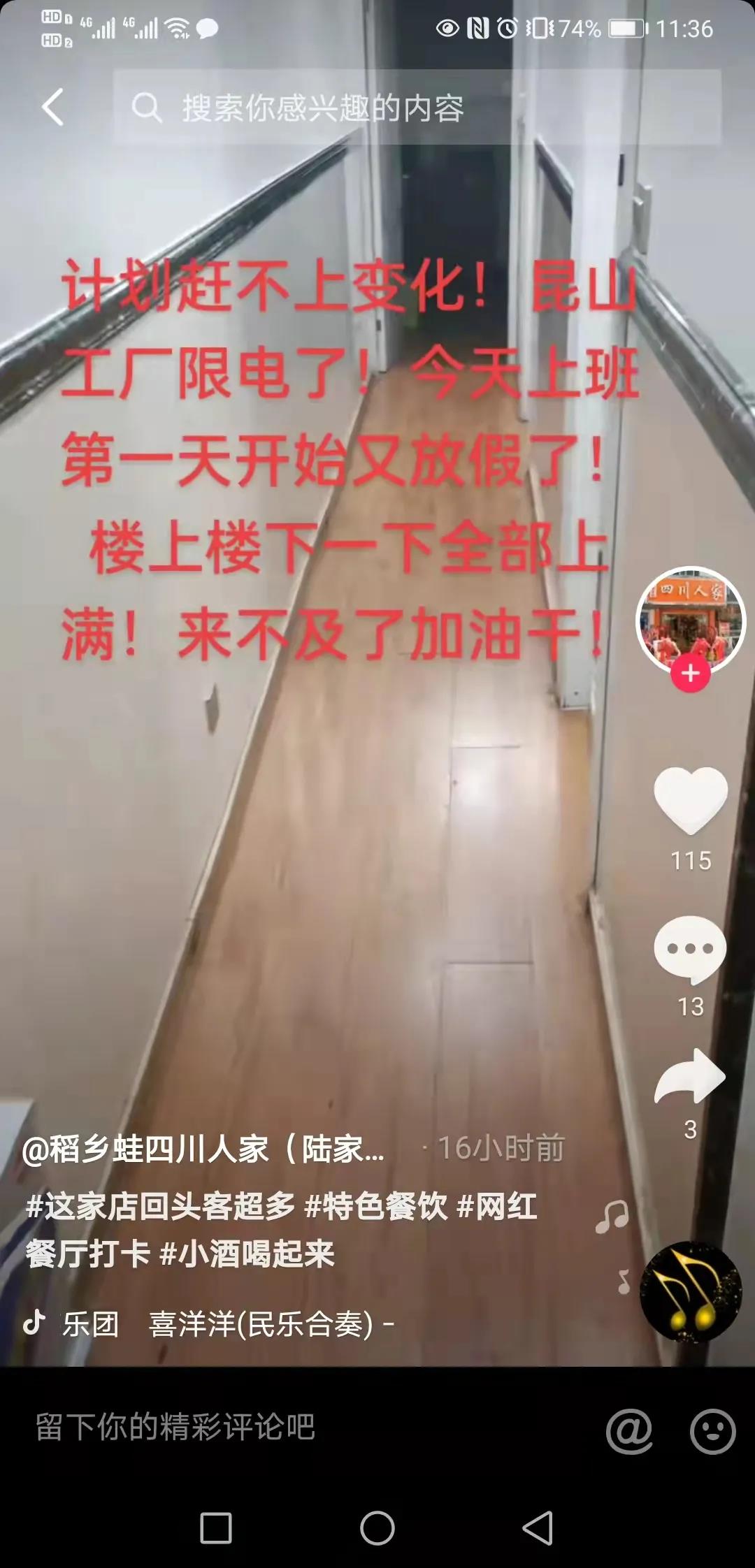Open the 喜洋洋 soundtrack title
This screenshot has height=1568, width=755.
tap(260, 1324)
